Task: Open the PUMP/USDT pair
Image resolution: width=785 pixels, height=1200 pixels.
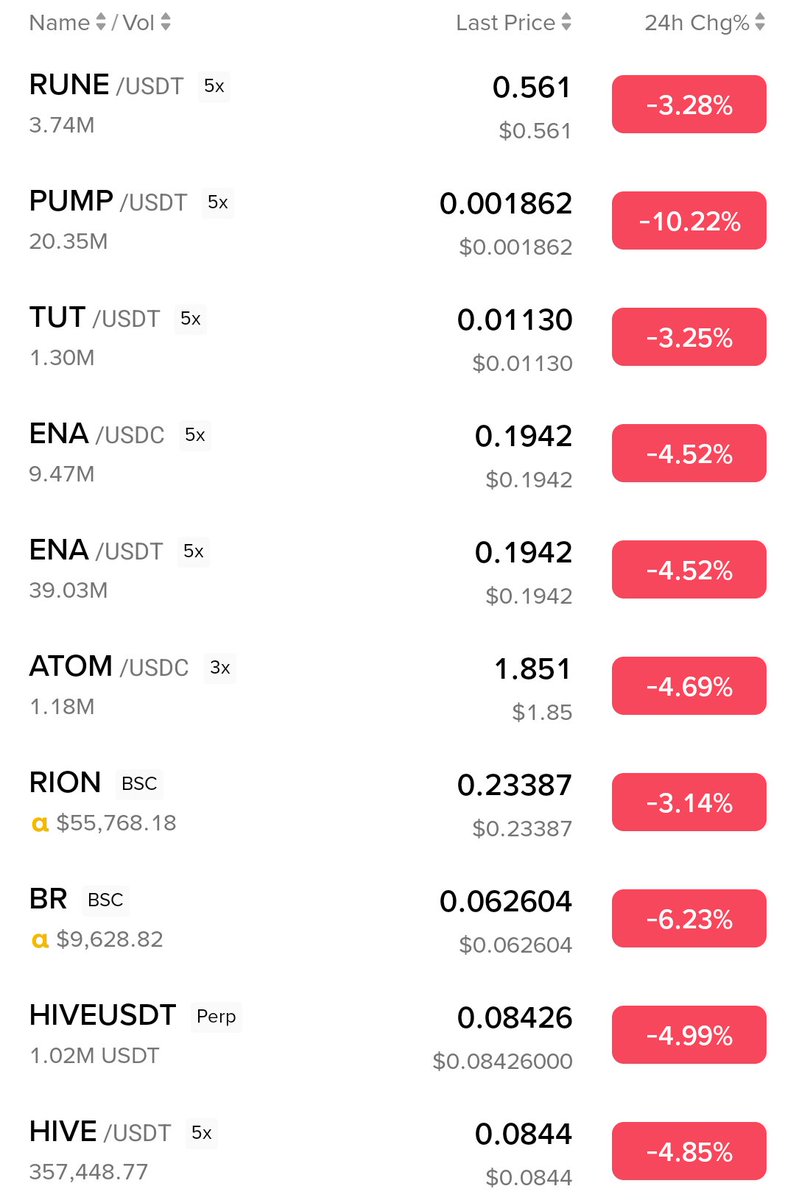Action: tap(392, 220)
